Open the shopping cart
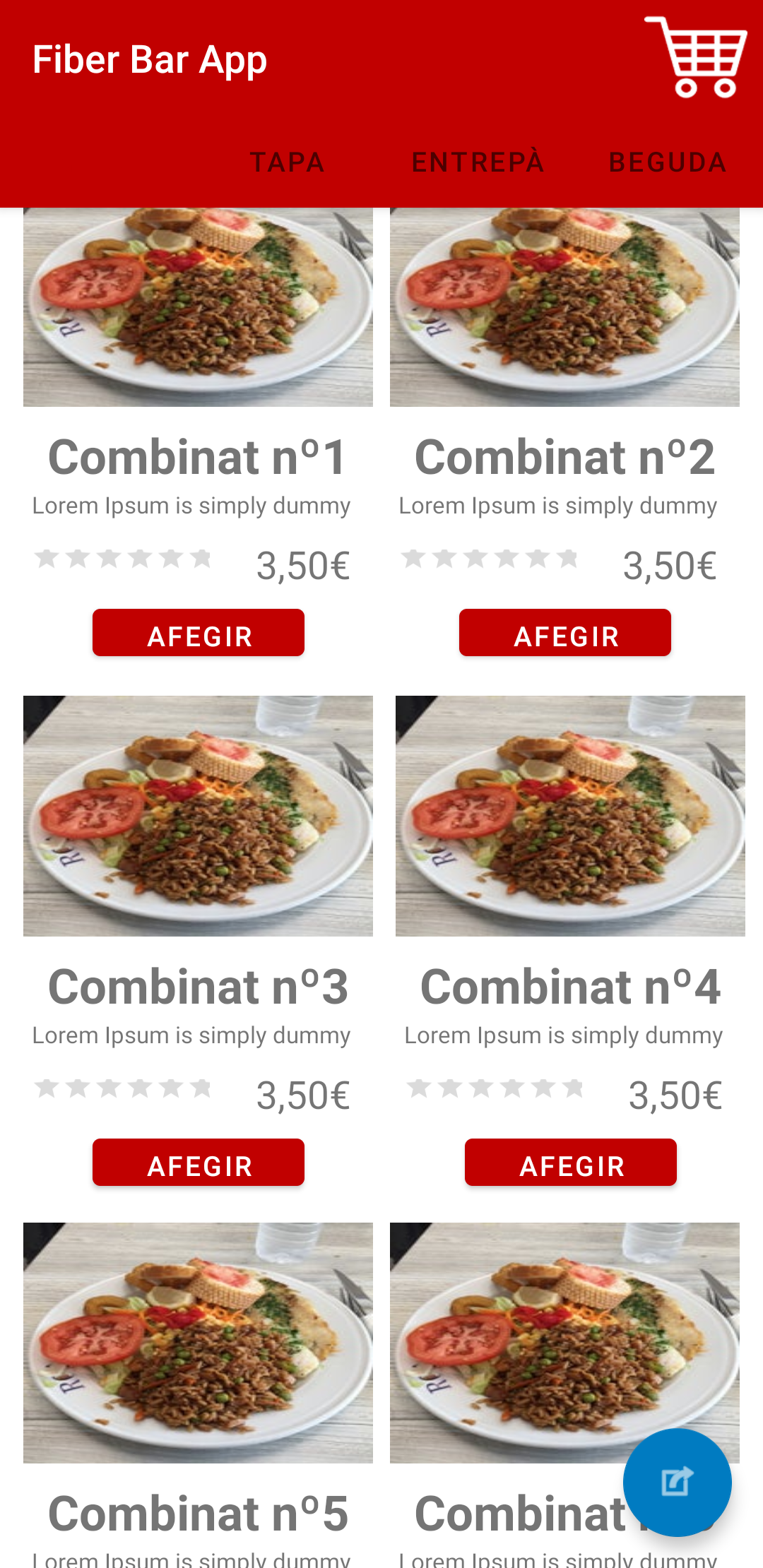Viewport: 763px width, 1568px height. coord(696,58)
